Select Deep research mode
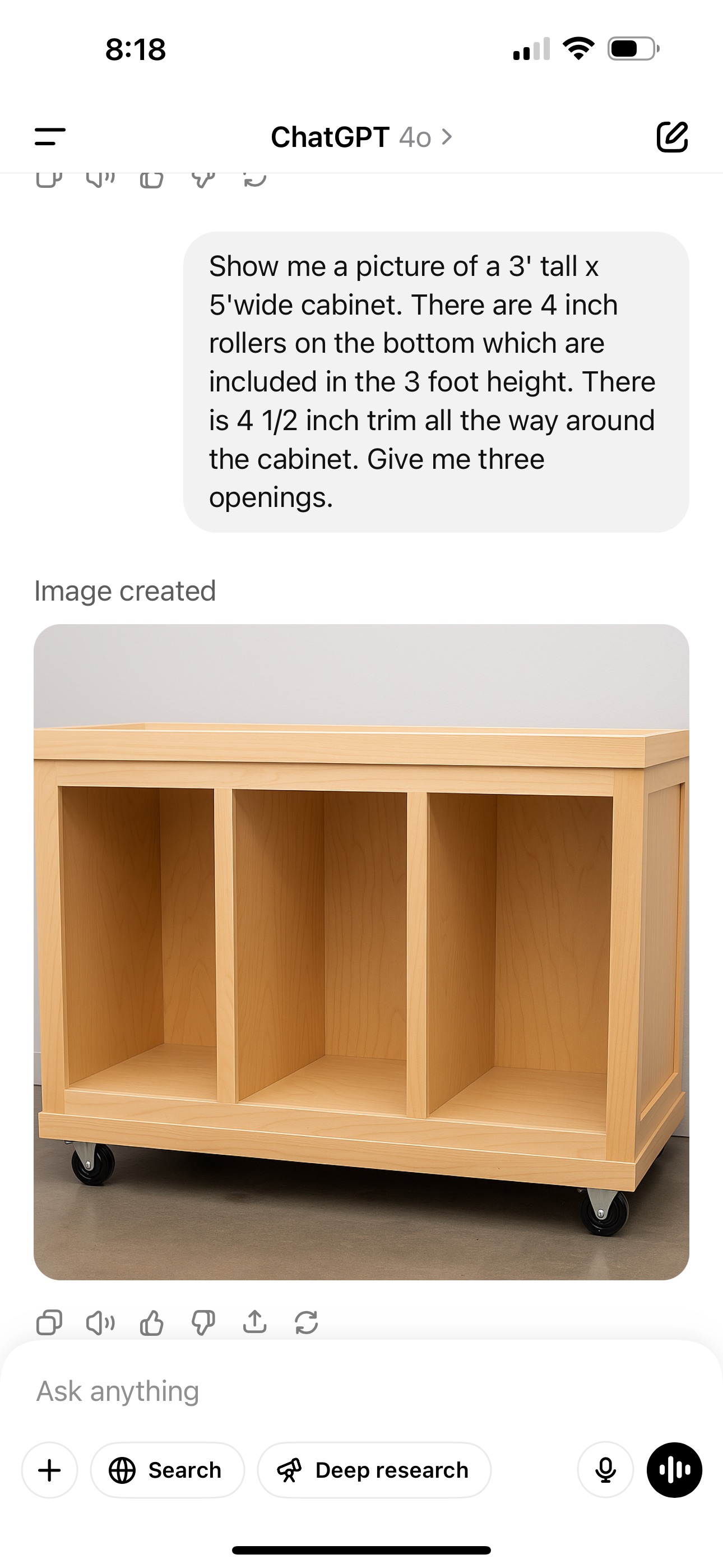The image size is (723, 1568). pyautogui.click(x=374, y=1470)
